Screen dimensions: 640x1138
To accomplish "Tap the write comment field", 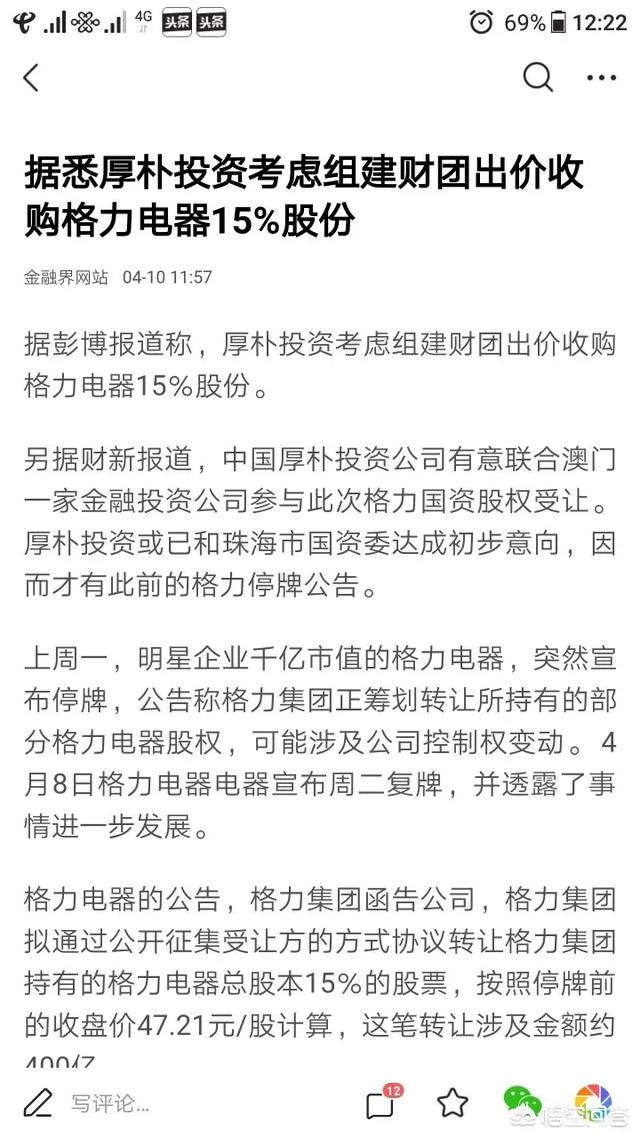I will 110,1104.
